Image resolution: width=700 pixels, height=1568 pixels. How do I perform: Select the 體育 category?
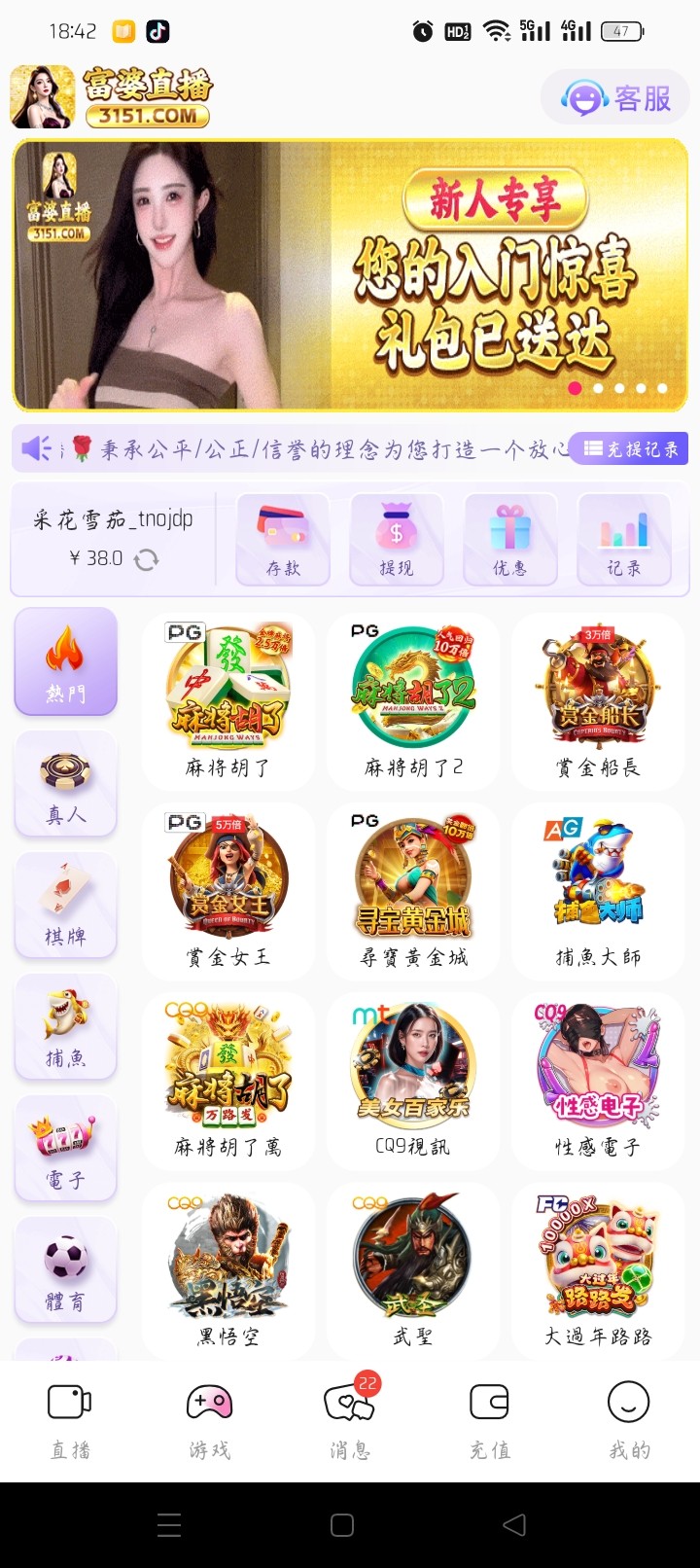(65, 1270)
